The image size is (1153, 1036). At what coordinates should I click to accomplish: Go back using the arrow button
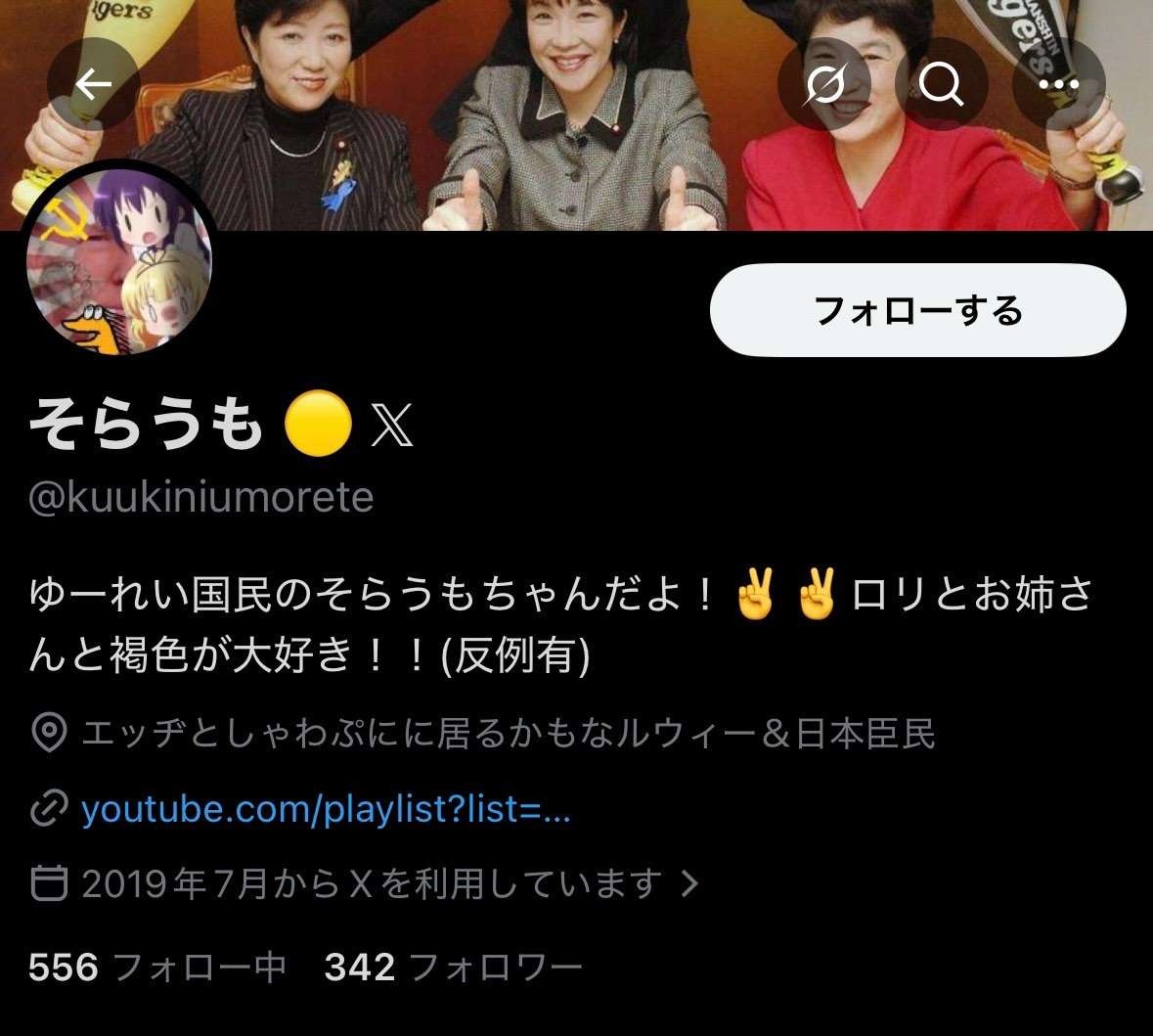point(94,85)
